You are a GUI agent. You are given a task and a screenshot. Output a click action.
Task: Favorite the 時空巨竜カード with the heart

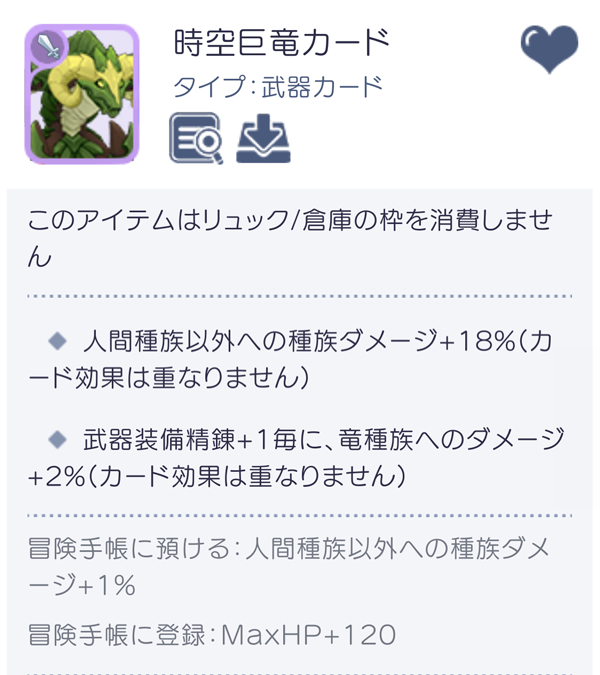[x=550, y=51]
